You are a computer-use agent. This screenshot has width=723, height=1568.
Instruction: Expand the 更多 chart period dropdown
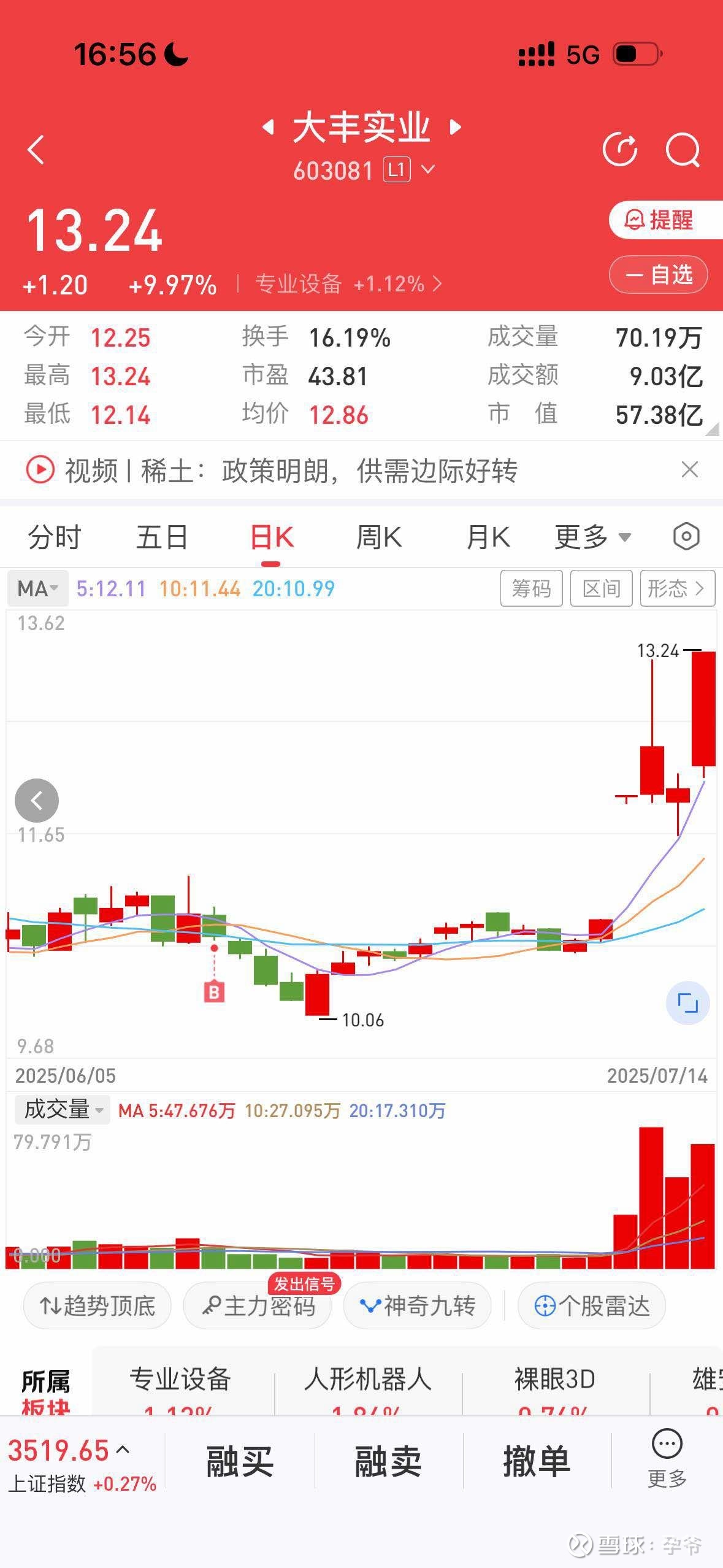592,537
